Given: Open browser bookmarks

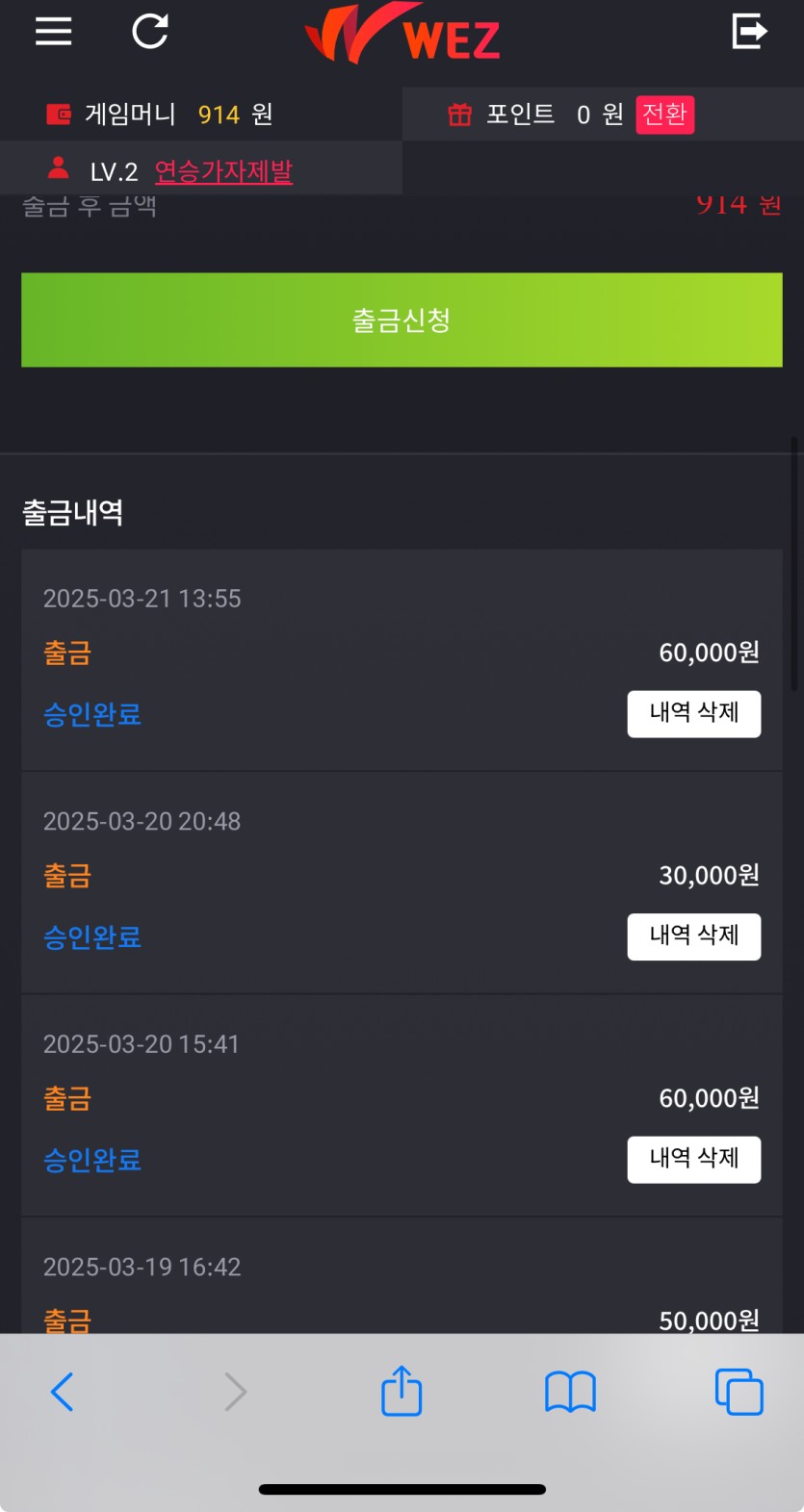Looking at the screenshot, I should (x=570, y=1392).
